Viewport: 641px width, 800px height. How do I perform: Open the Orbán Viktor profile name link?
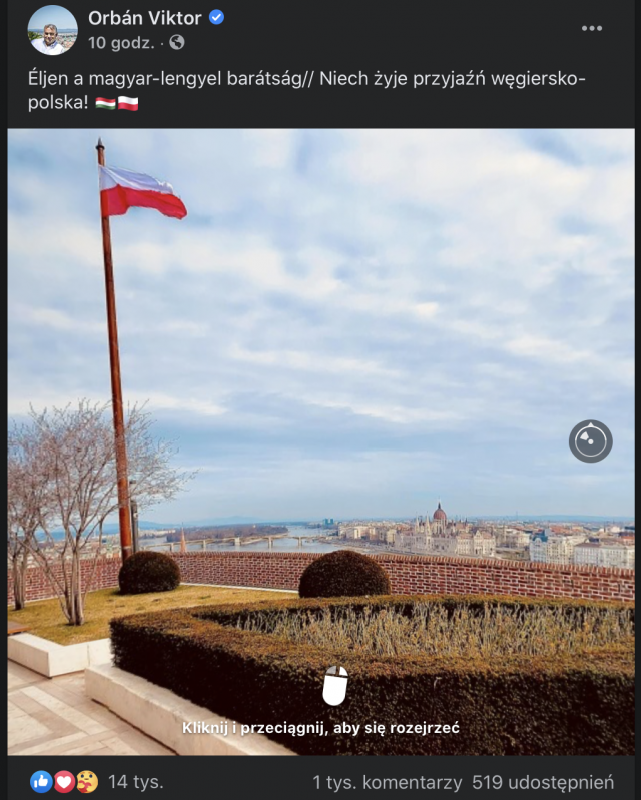(144, 18)
